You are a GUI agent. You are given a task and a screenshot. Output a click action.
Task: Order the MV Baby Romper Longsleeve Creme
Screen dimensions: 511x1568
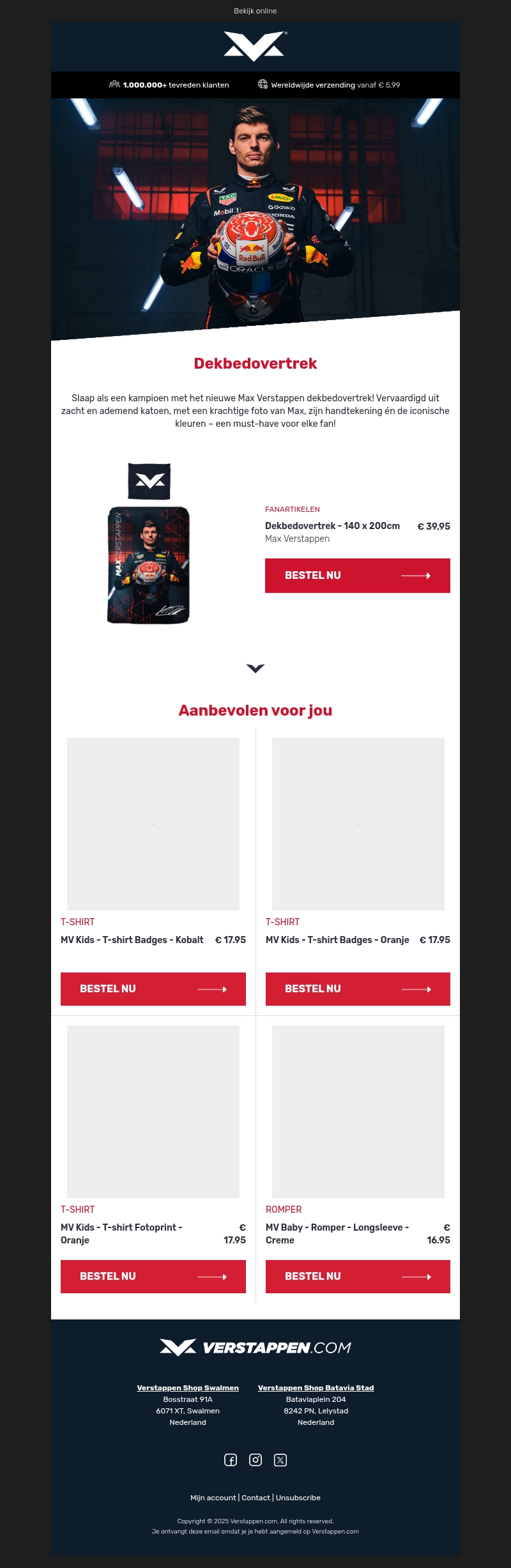pyautogui.click(x=358, y=1277)
